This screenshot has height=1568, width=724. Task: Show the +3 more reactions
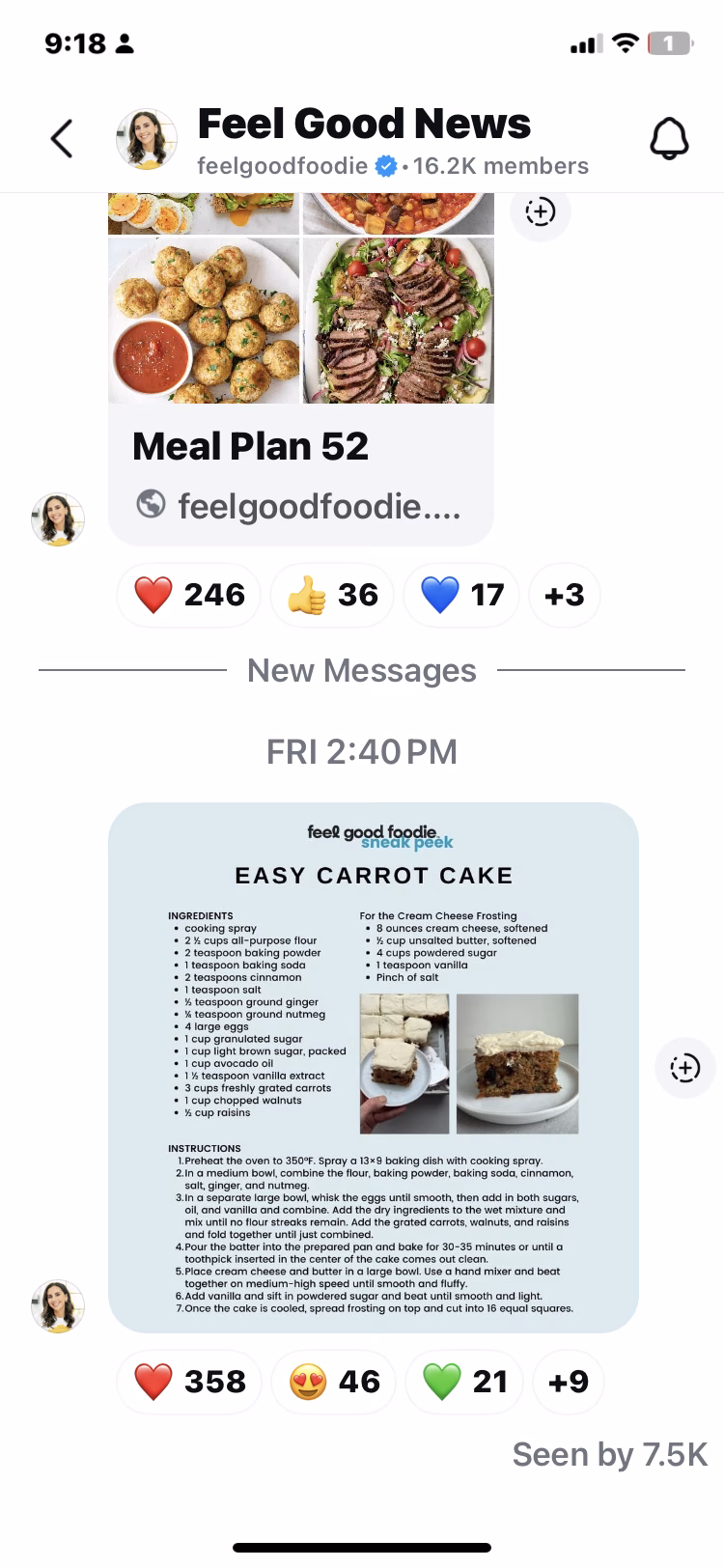(564, 595)
